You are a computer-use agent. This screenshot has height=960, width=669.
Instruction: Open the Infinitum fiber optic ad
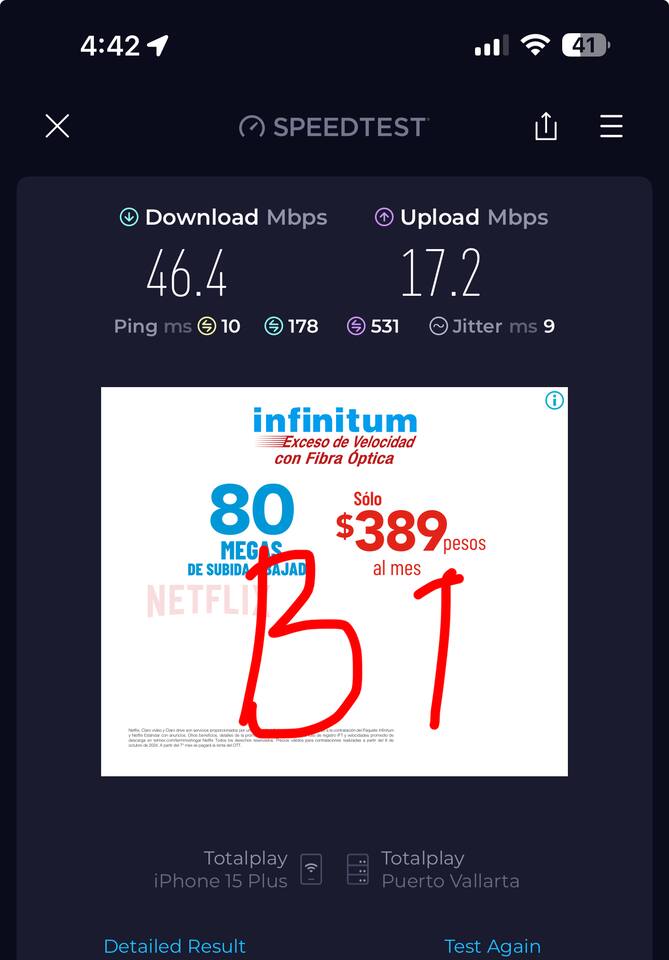click(334, 580)
